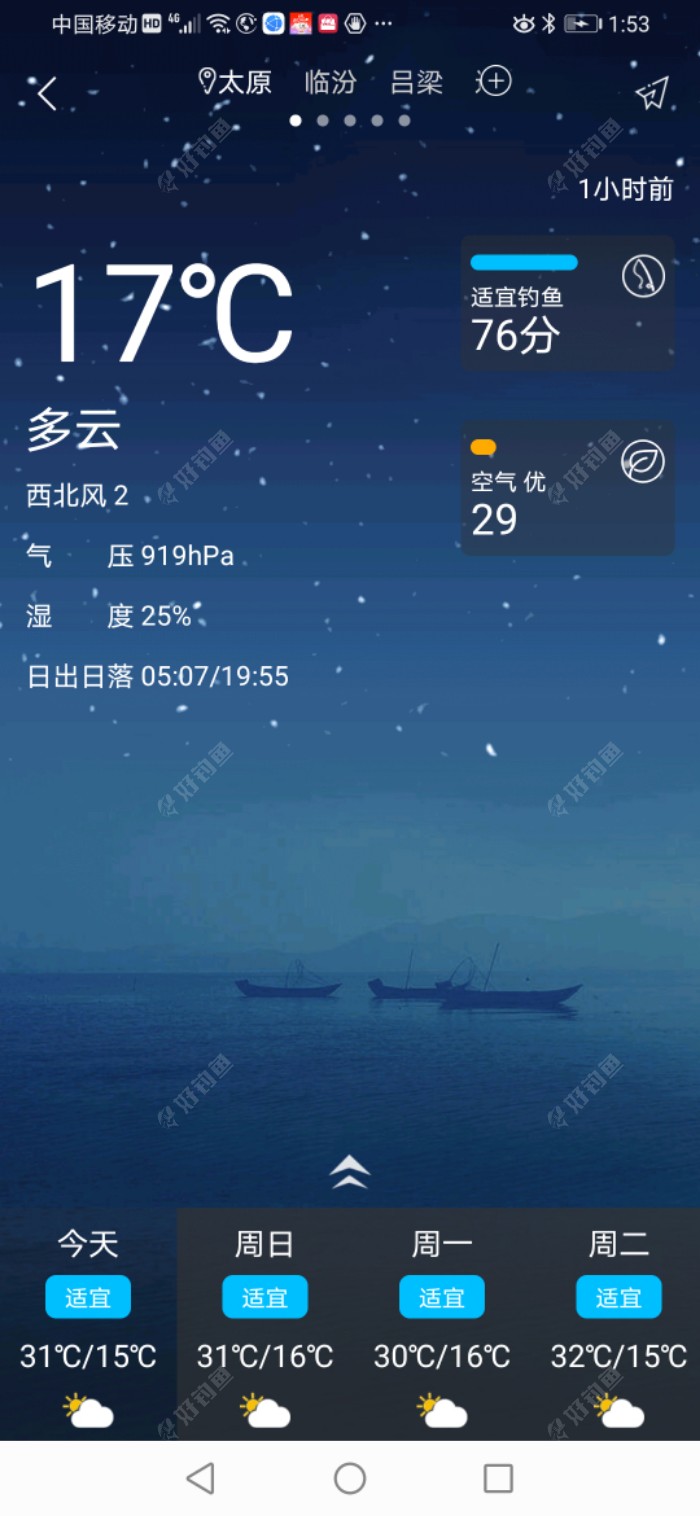Open the 适宜钓鱼 76分 fishing score card
Screen dimensions: 700x1516
click(567, 304)
